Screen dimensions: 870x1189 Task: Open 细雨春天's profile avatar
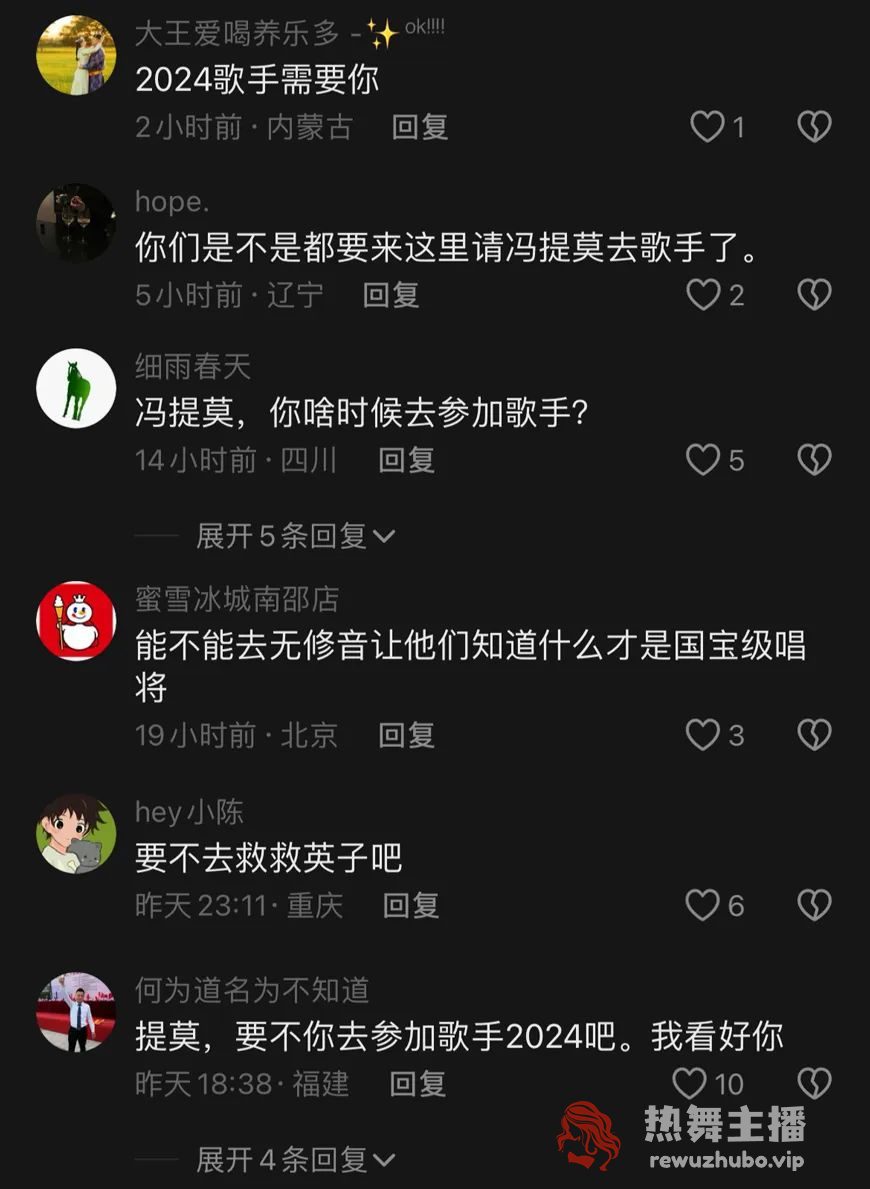pyautogui.click(x=76, y=389)
